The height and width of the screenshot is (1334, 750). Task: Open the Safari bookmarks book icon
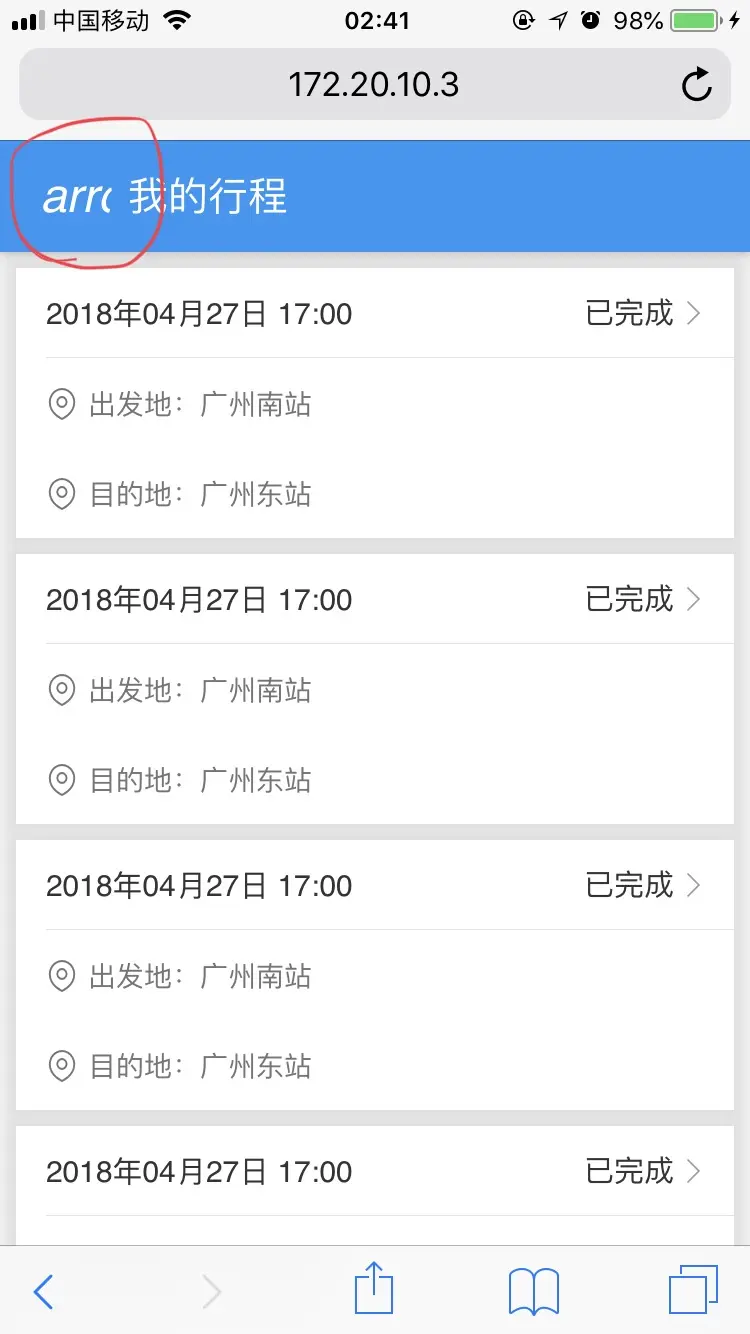pyautogui.click(x=534, y=1292)
